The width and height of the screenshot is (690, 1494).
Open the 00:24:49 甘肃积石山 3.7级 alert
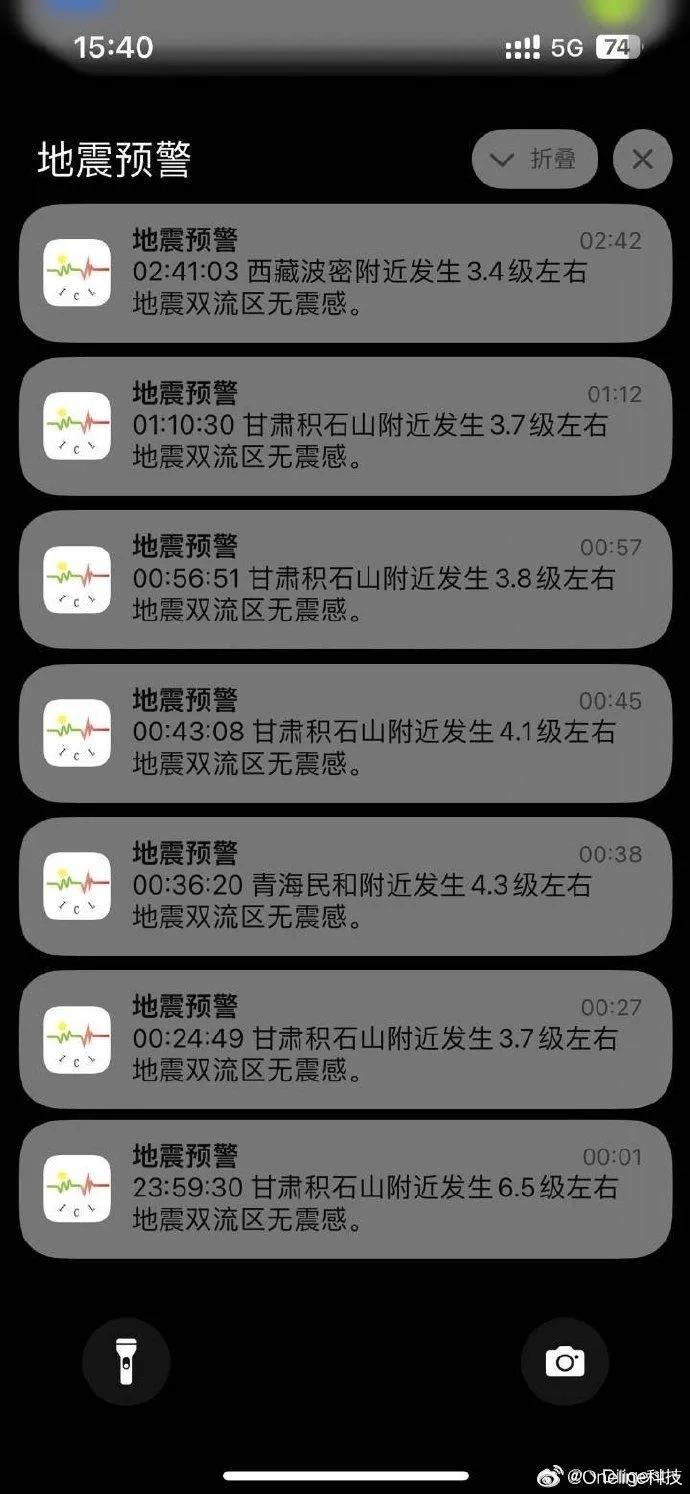345,1039
